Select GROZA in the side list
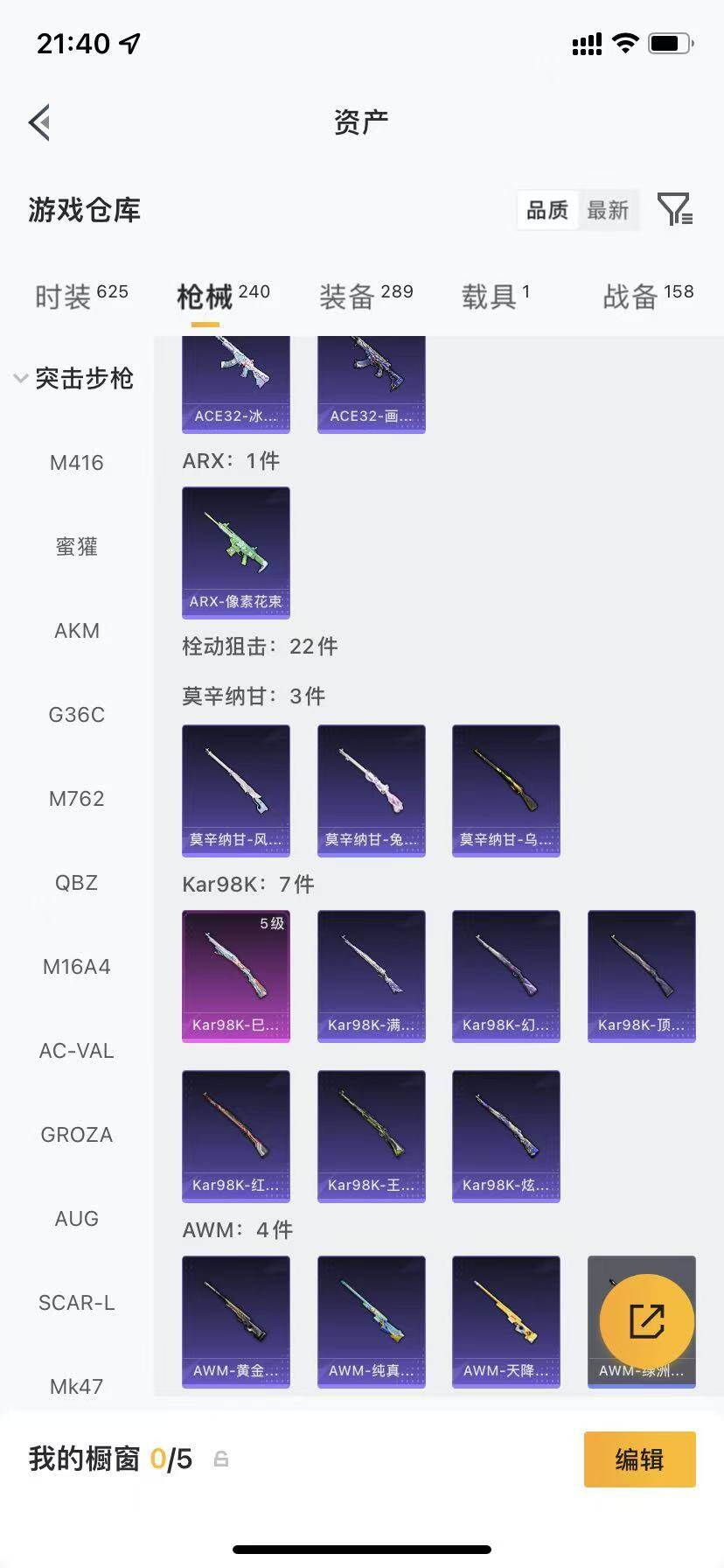Viewport: 724px width, 1568px height. pyautogui.click(x=77, y=1135)
